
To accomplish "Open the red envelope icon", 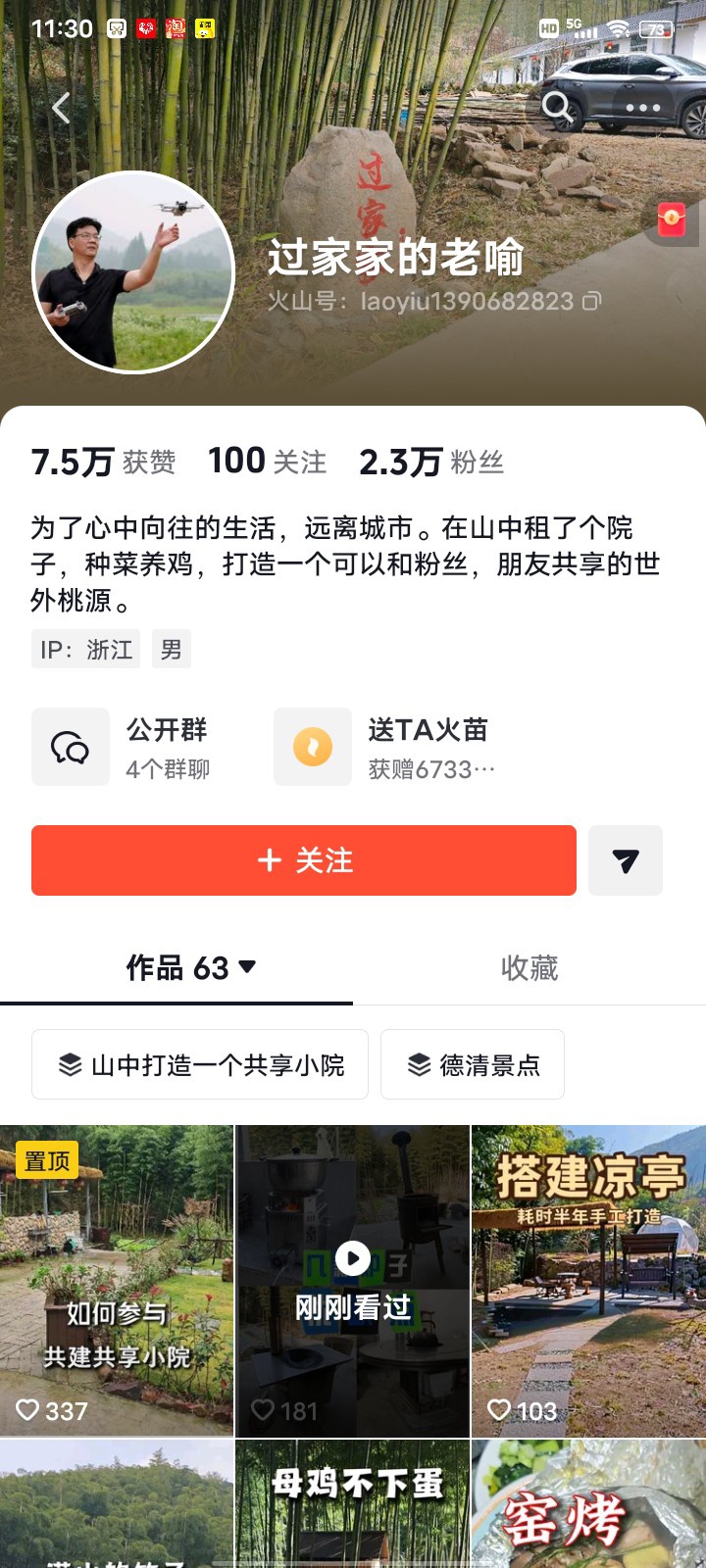I will click(x=672, y=220).
